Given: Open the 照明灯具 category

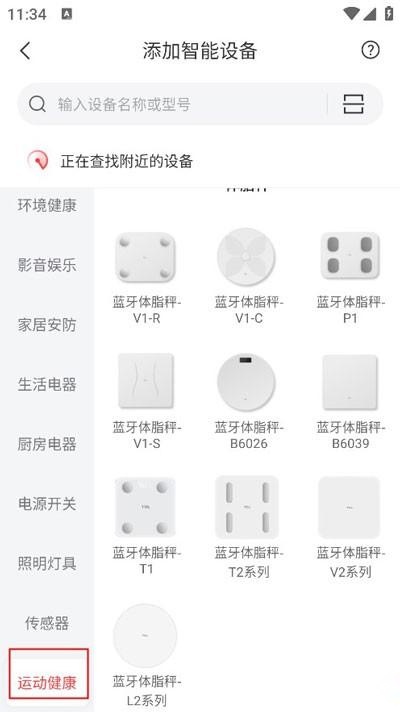Looking at the screenshot, I should [x=47, y=564].
